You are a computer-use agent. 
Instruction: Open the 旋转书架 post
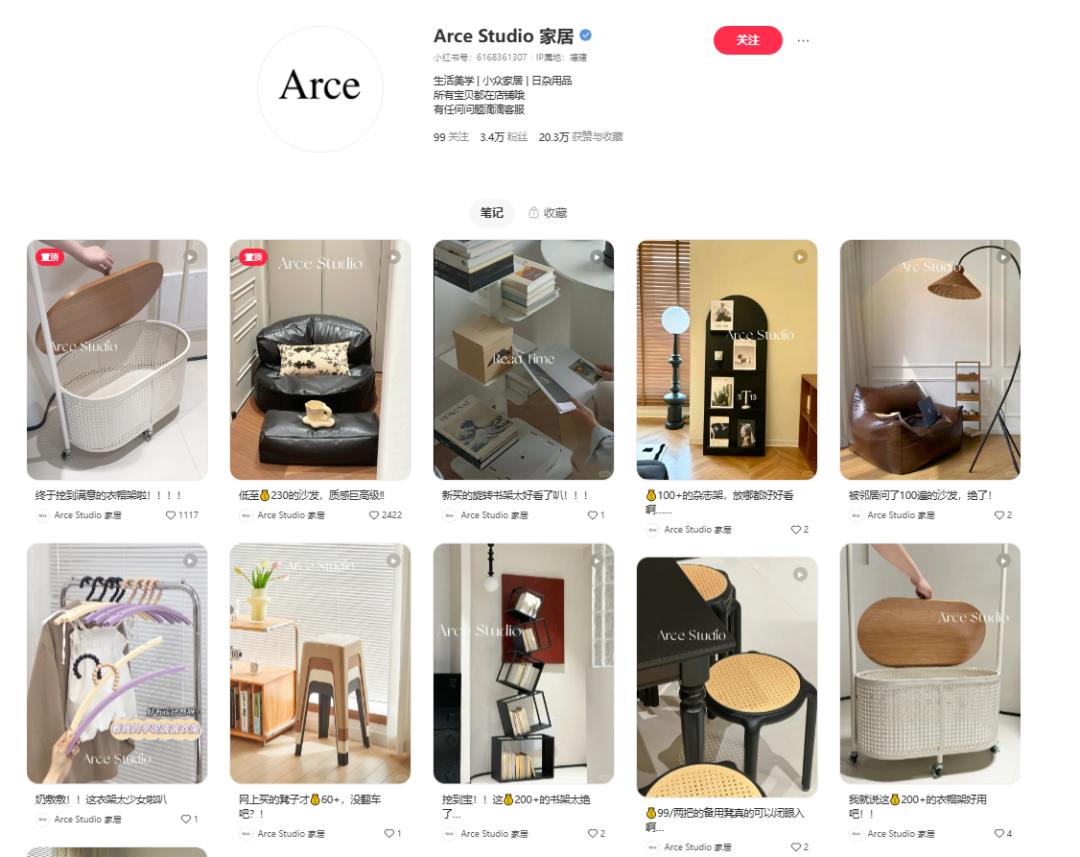pyautogui.click(x=523, y=360)
